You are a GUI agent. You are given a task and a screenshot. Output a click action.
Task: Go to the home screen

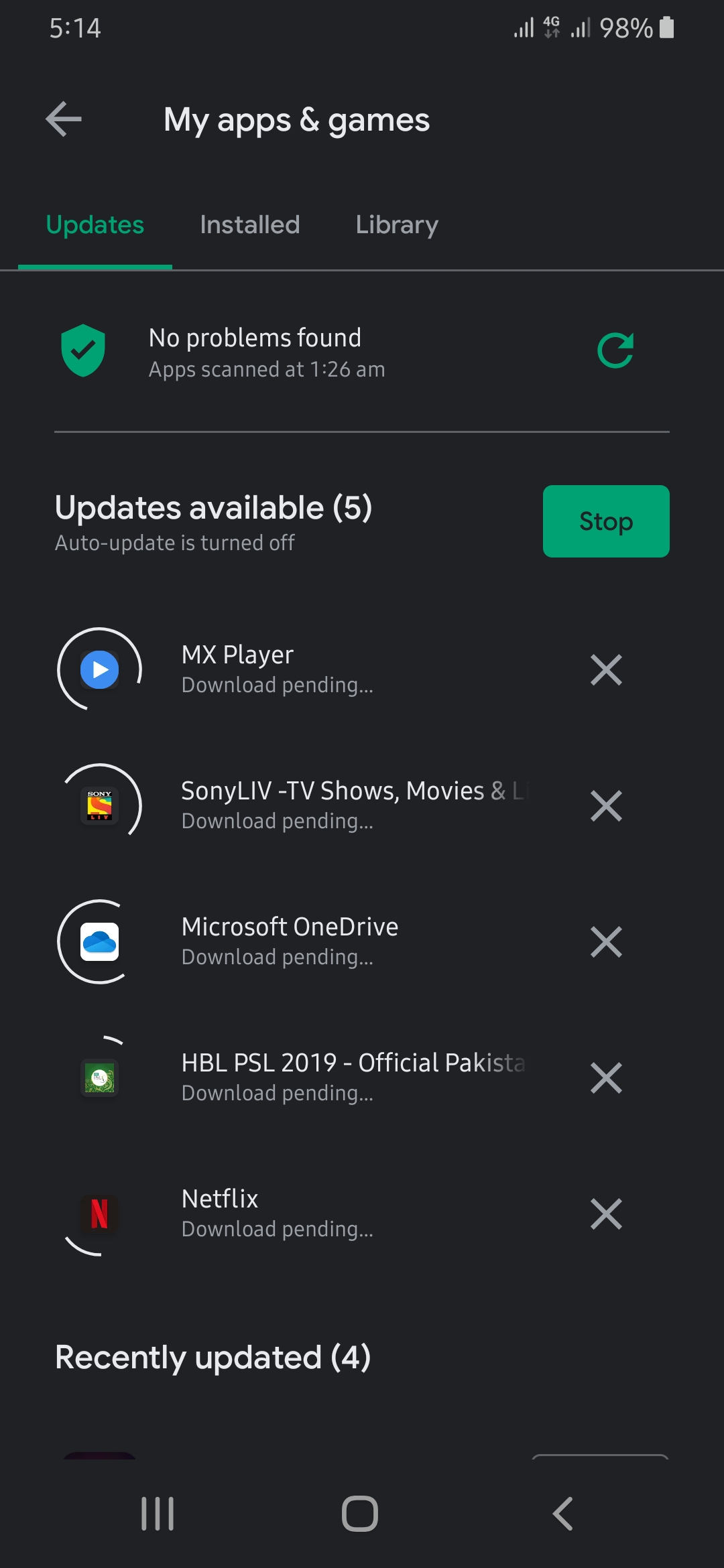[x=360, y=1514]
